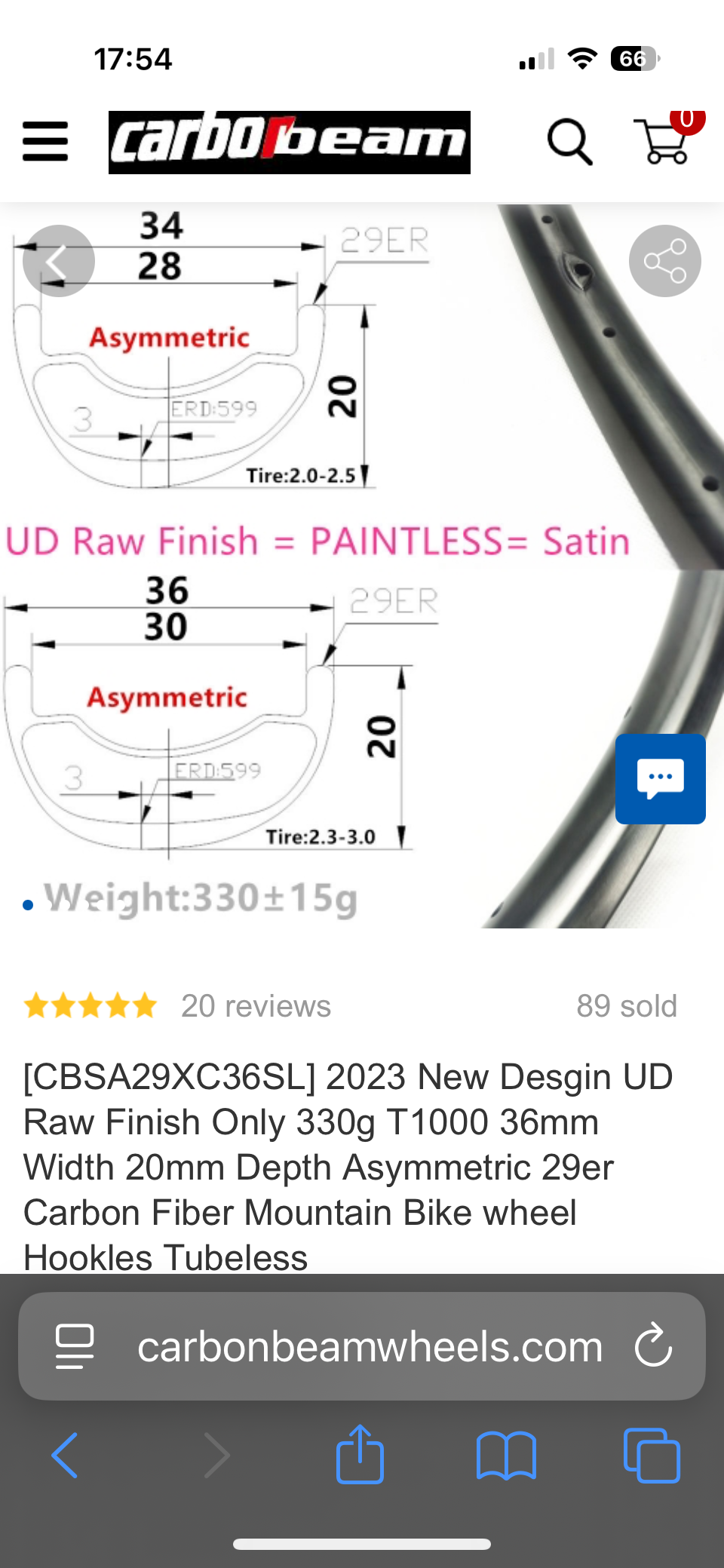Reload the page
Image resolution: width=724 pixels, height=1568 pixels.
coord(653,1346)
